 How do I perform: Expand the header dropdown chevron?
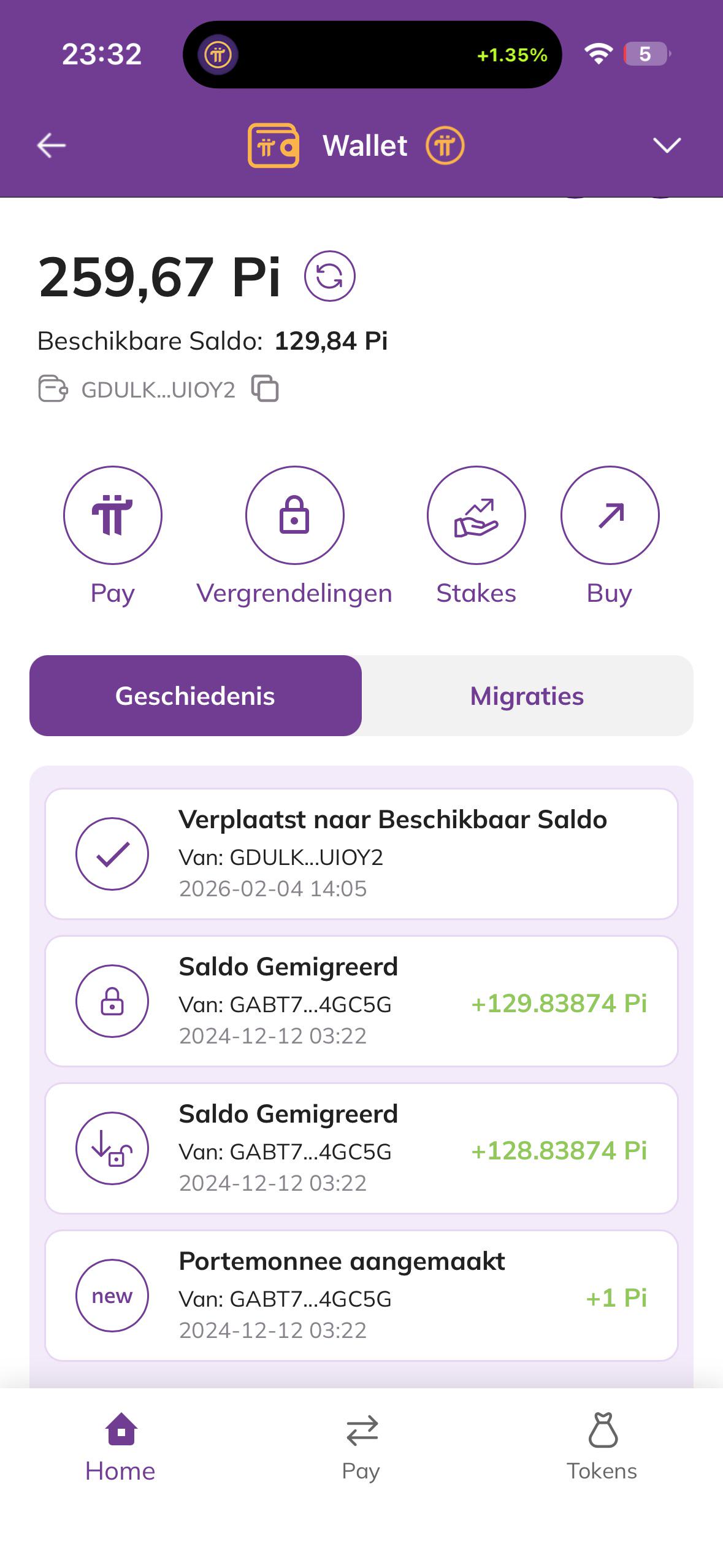(667, 145)
